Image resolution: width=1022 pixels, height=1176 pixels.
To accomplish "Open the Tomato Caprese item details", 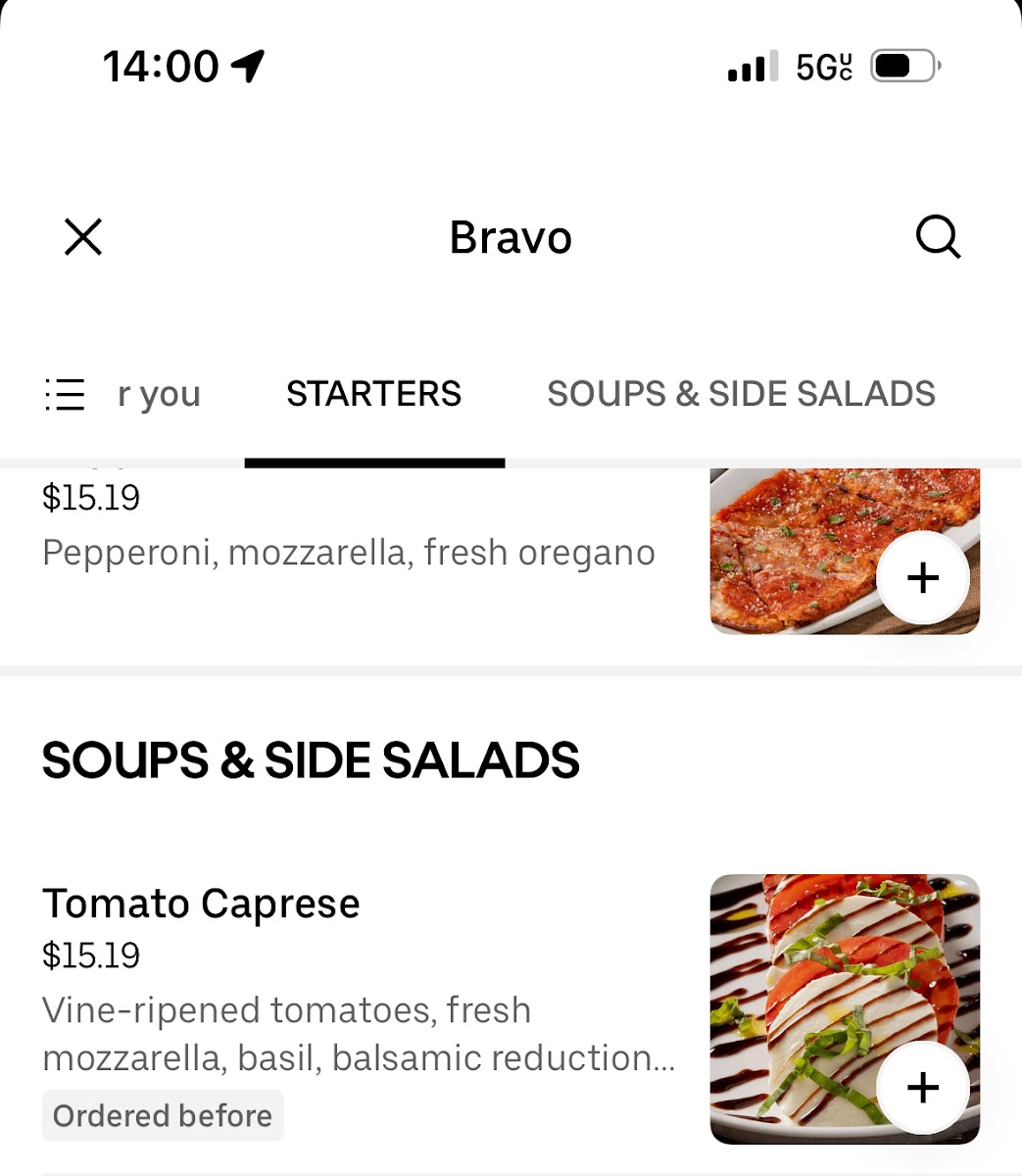I will (201, 904).
